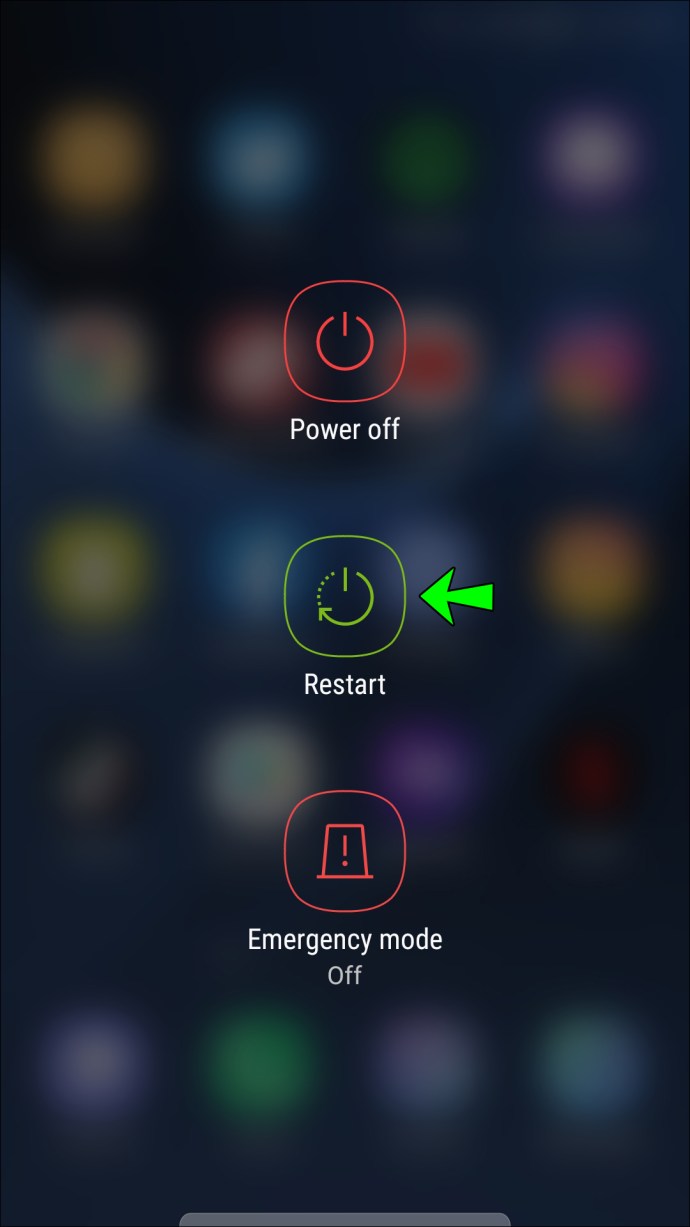Tap the Power off button

coord(345,342)
